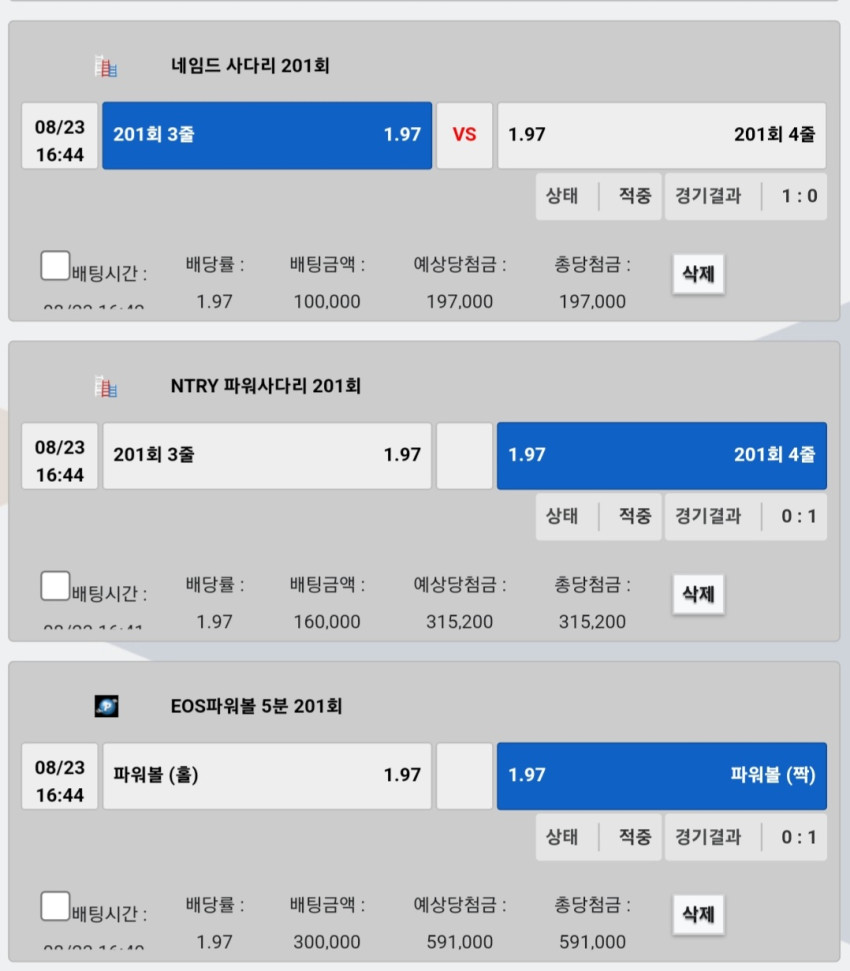Image resolution: width=850 pixels, height=971 pixels.
Task: Delete the 네임드 사다리 201회 bet record
Action: click(x=698, y=274)
